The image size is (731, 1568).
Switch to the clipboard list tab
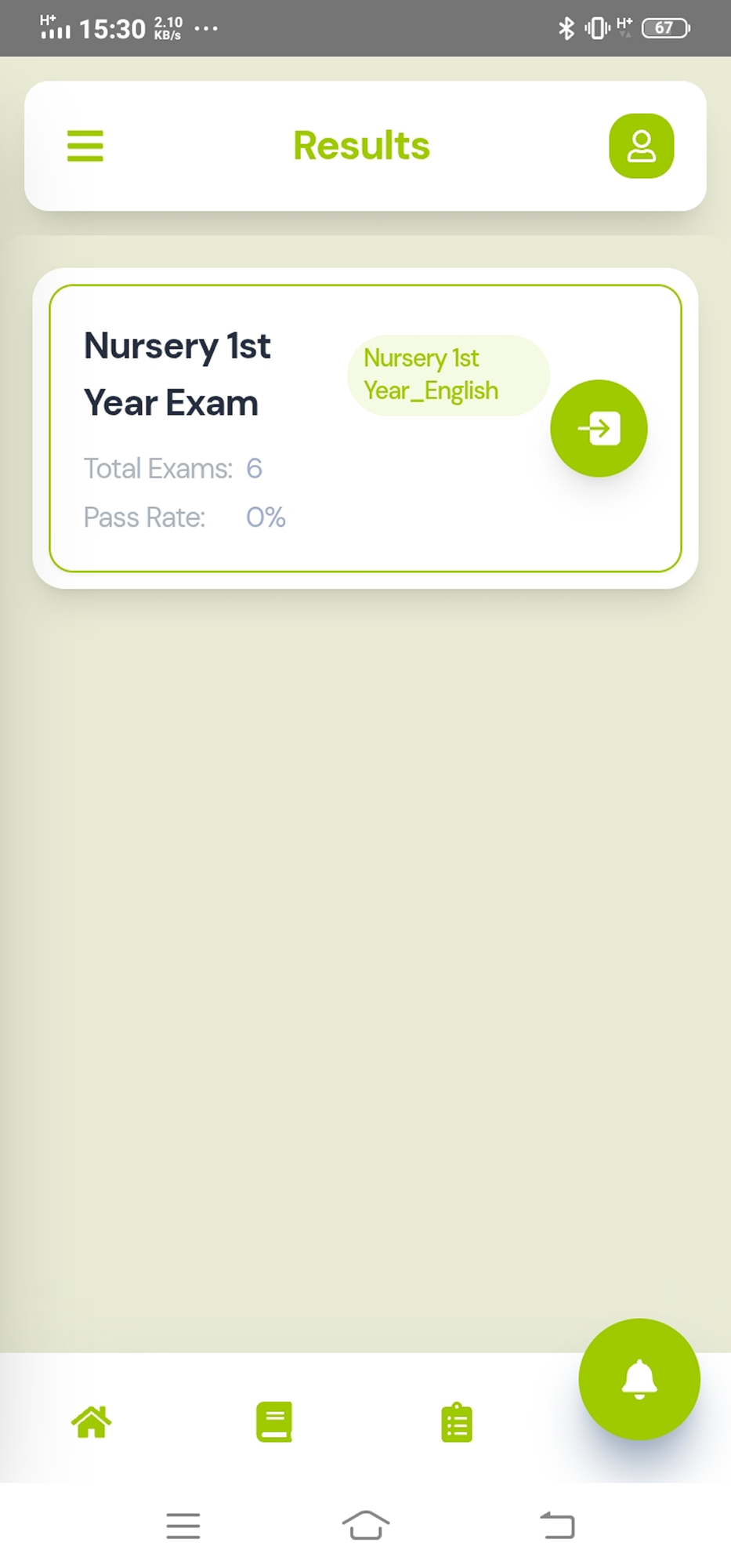click(x=456, y=1423)
